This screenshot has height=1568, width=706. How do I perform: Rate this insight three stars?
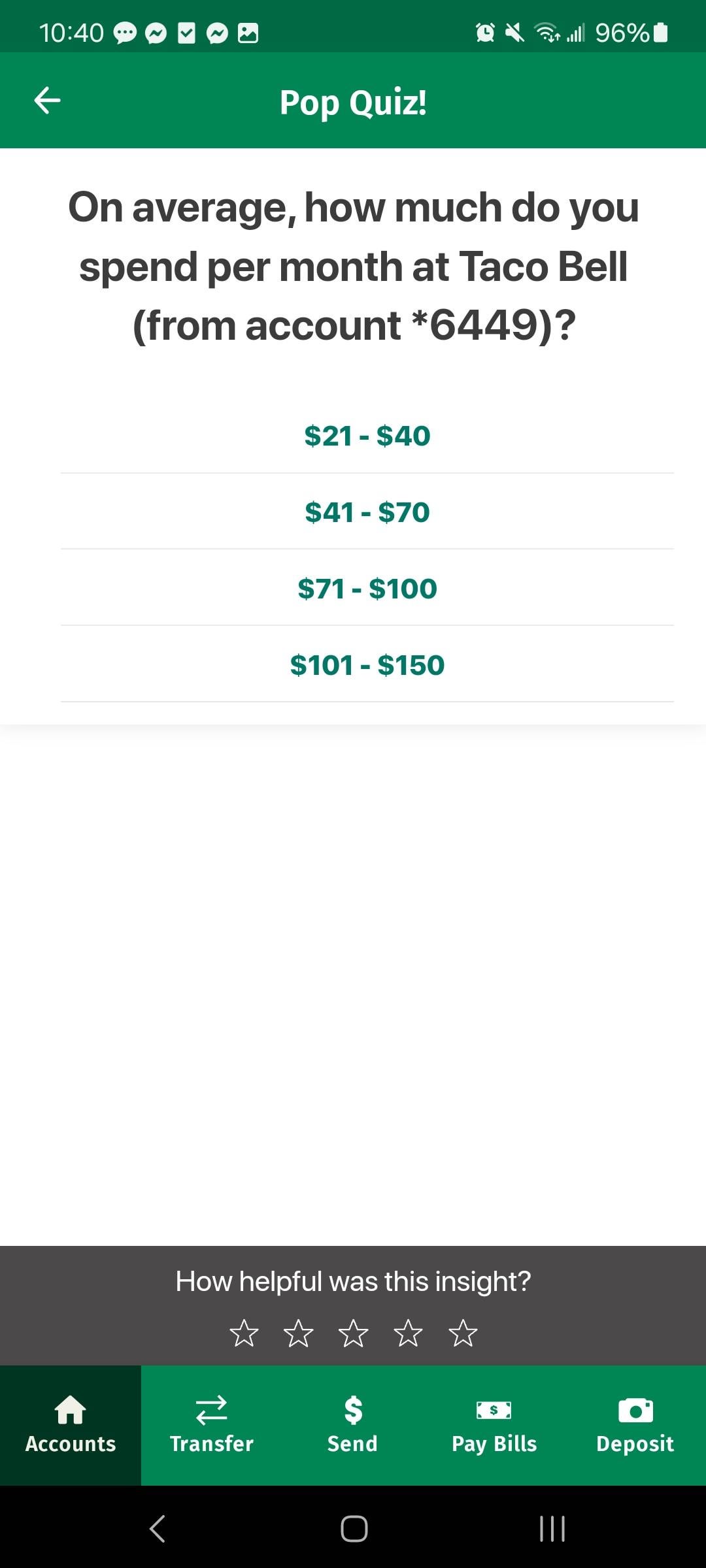354,1333
